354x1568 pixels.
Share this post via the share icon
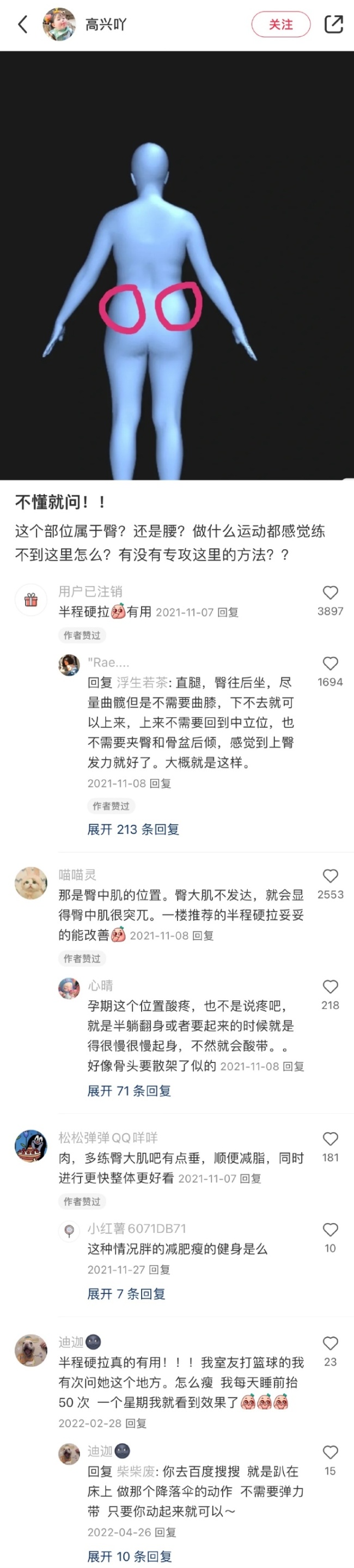point(333,25)
